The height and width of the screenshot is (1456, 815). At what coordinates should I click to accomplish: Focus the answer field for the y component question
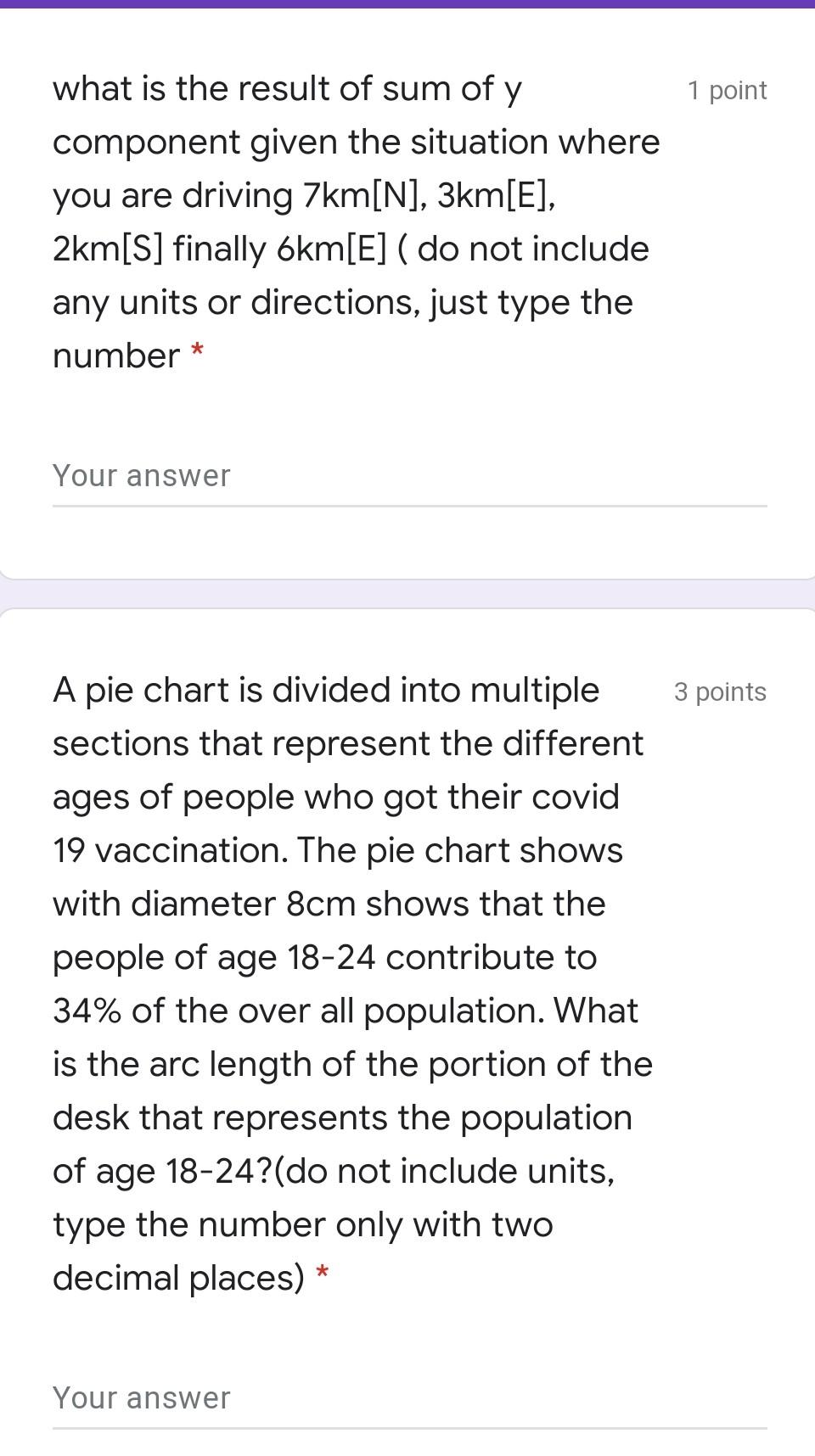pos(409,476)
